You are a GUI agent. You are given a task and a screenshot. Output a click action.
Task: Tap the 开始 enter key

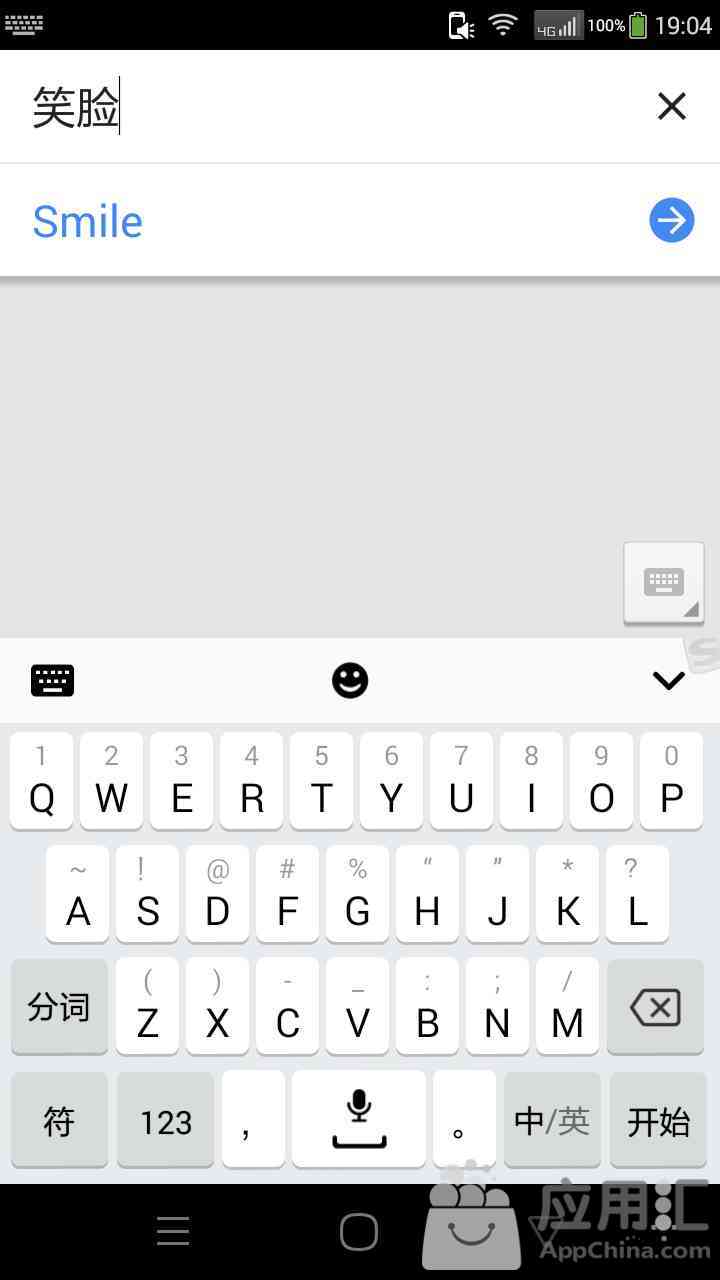tap(658, 1121)
